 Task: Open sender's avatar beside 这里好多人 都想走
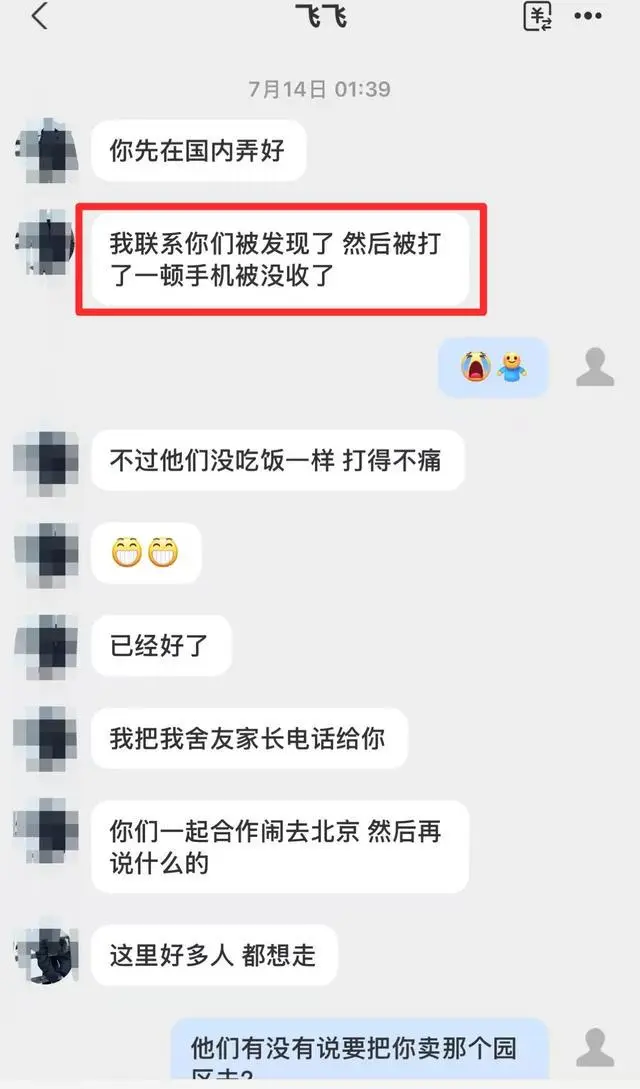[x=46, y=953]
